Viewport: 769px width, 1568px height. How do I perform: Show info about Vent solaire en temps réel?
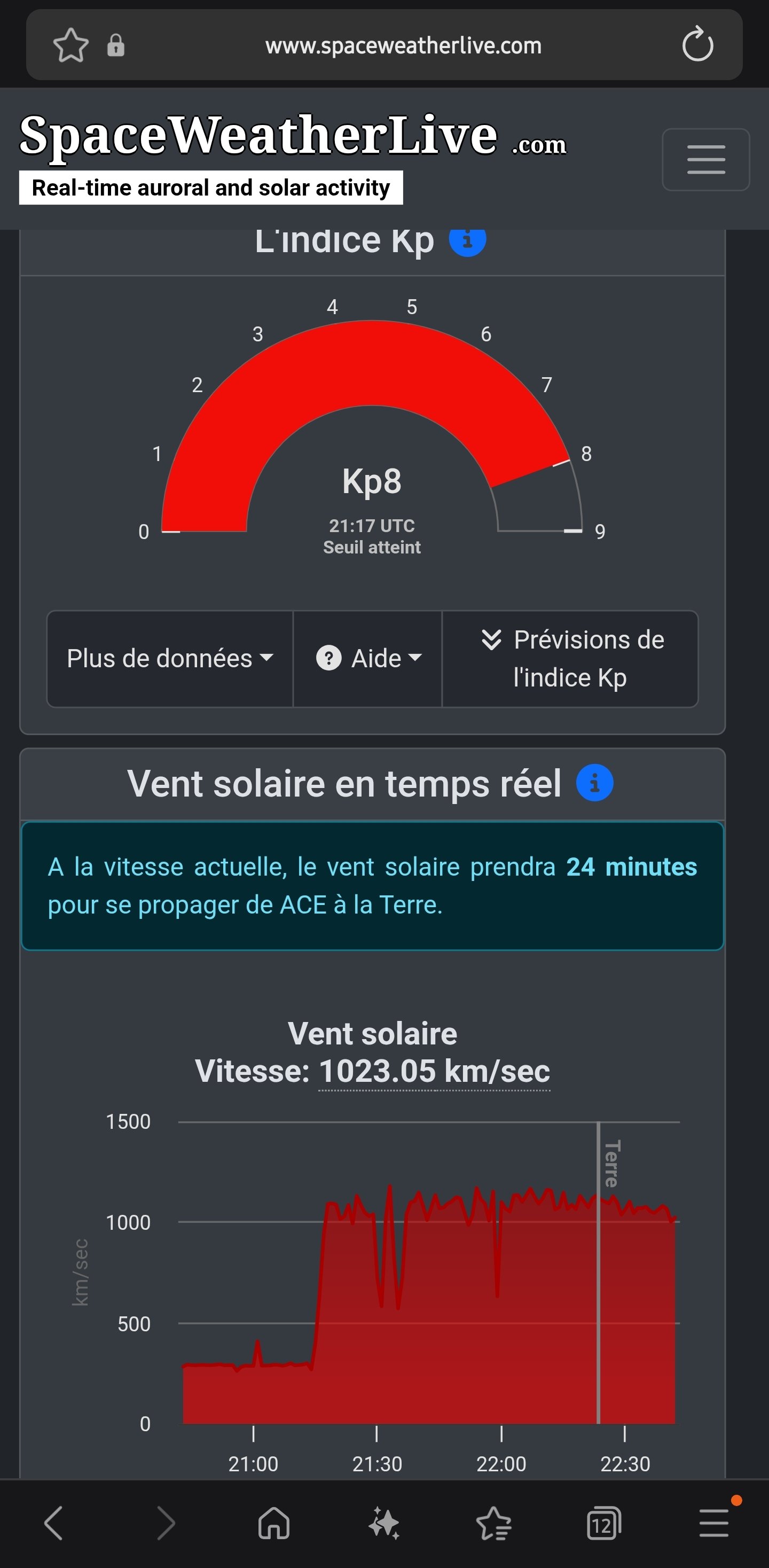(x=594, y=783)
